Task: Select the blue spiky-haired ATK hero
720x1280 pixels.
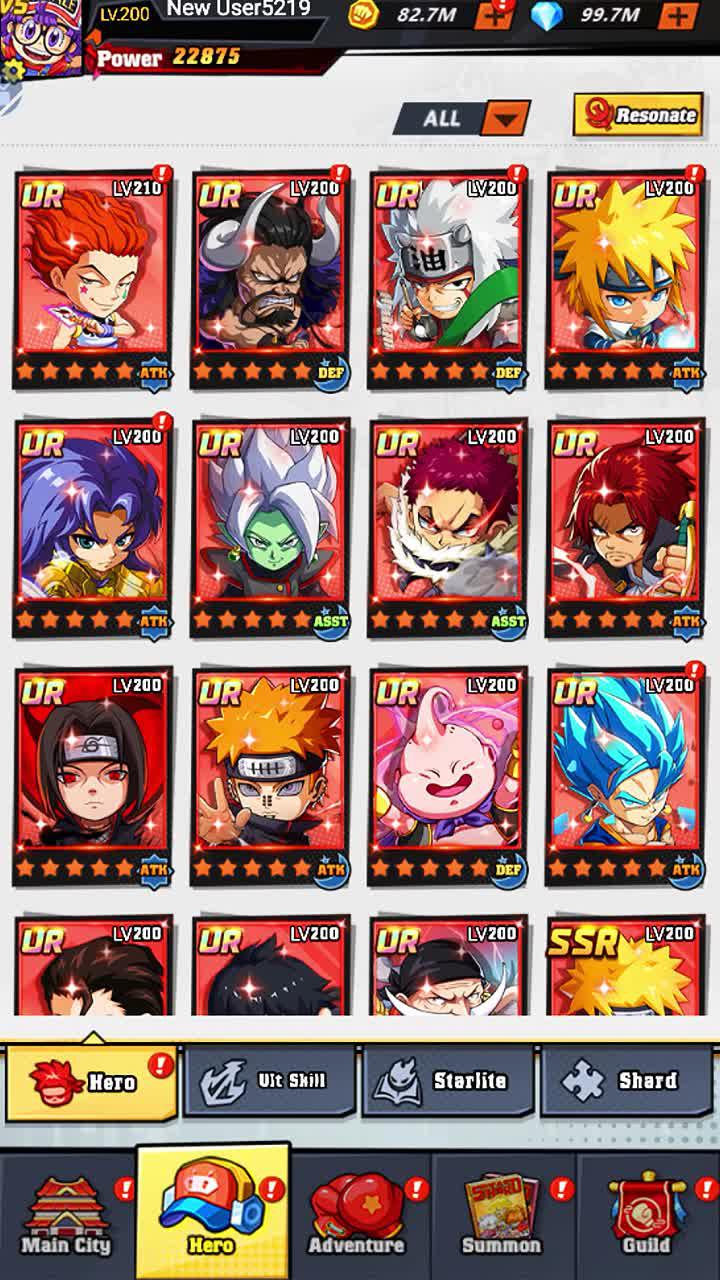Action: pos(625,776)
